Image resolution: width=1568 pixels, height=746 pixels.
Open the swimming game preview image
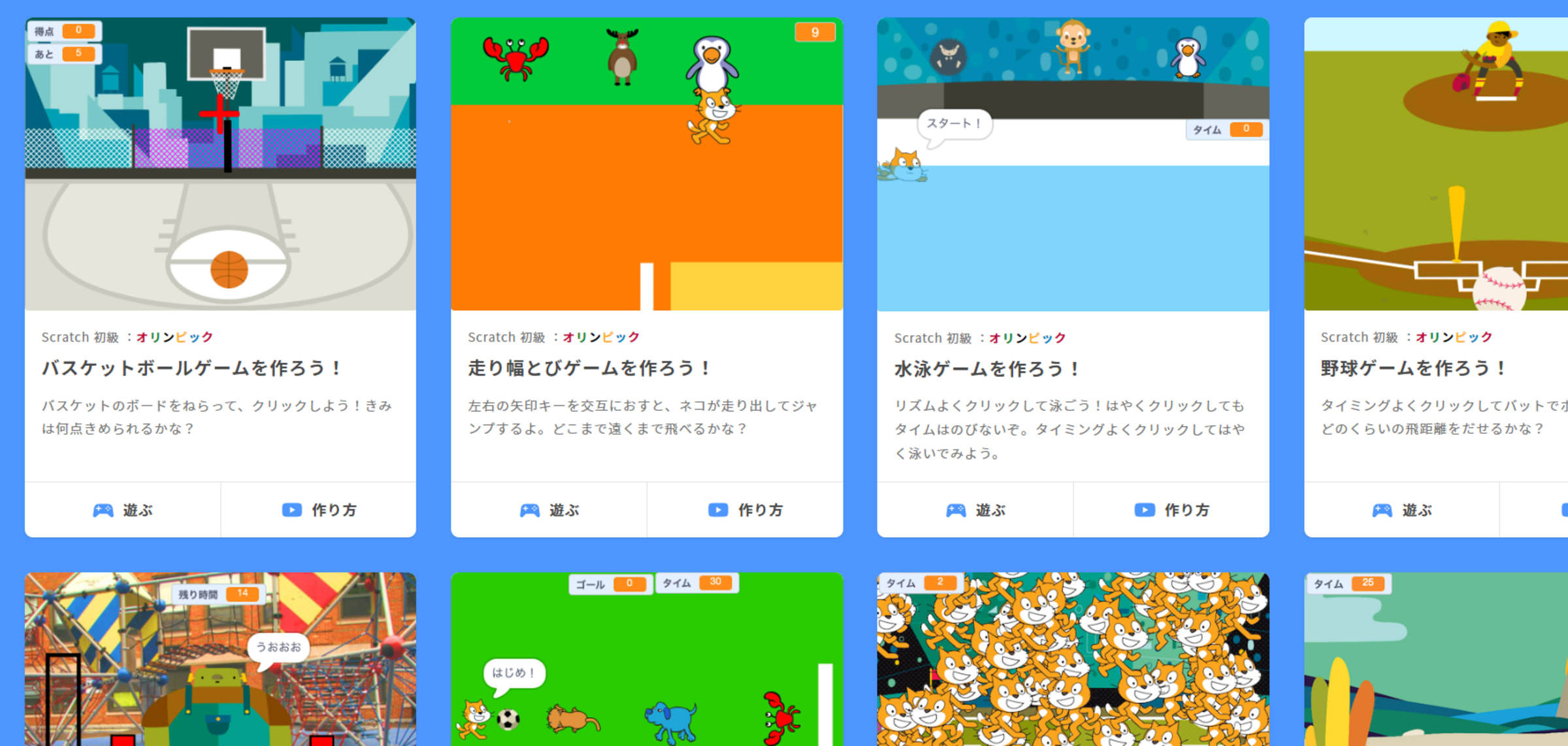(1073, 164)
